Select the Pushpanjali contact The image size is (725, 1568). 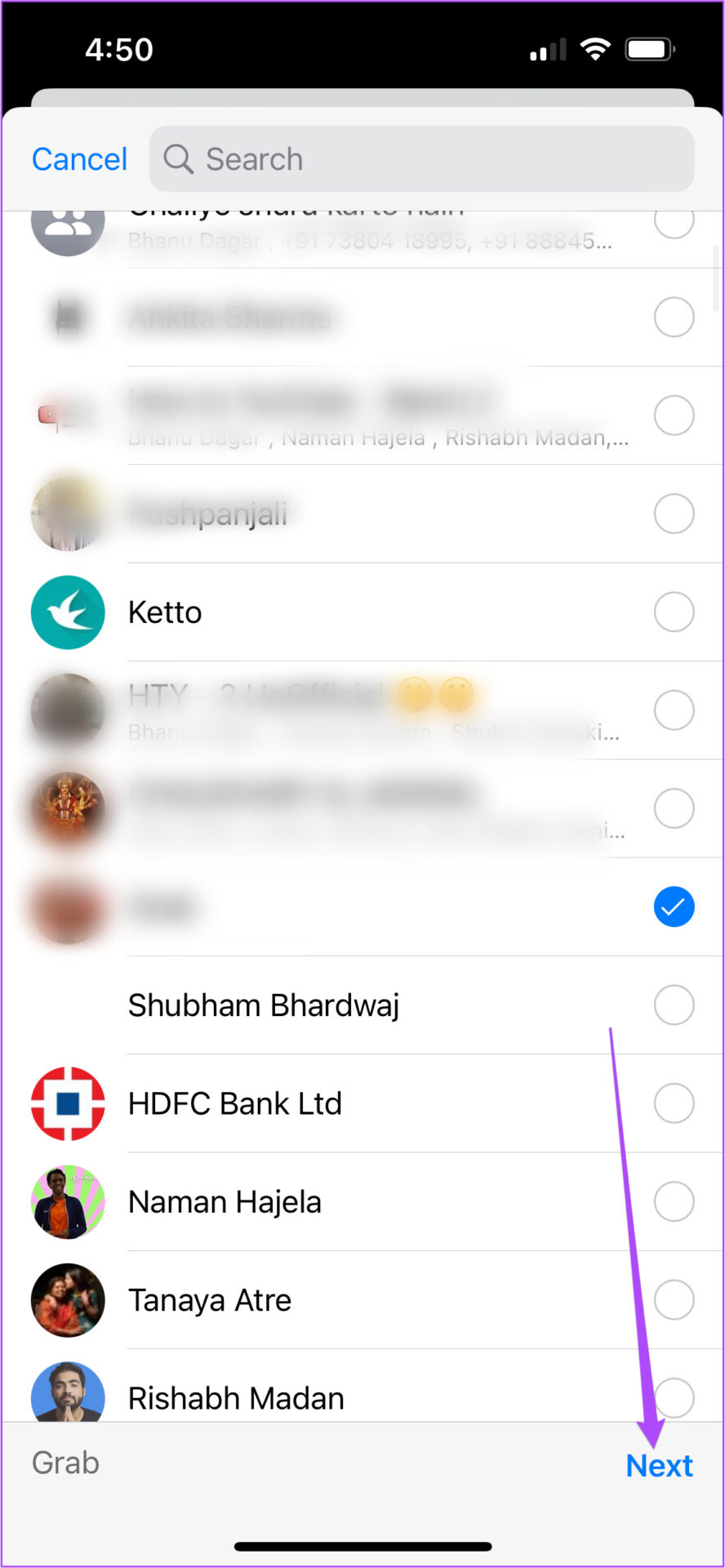point(674,514)
